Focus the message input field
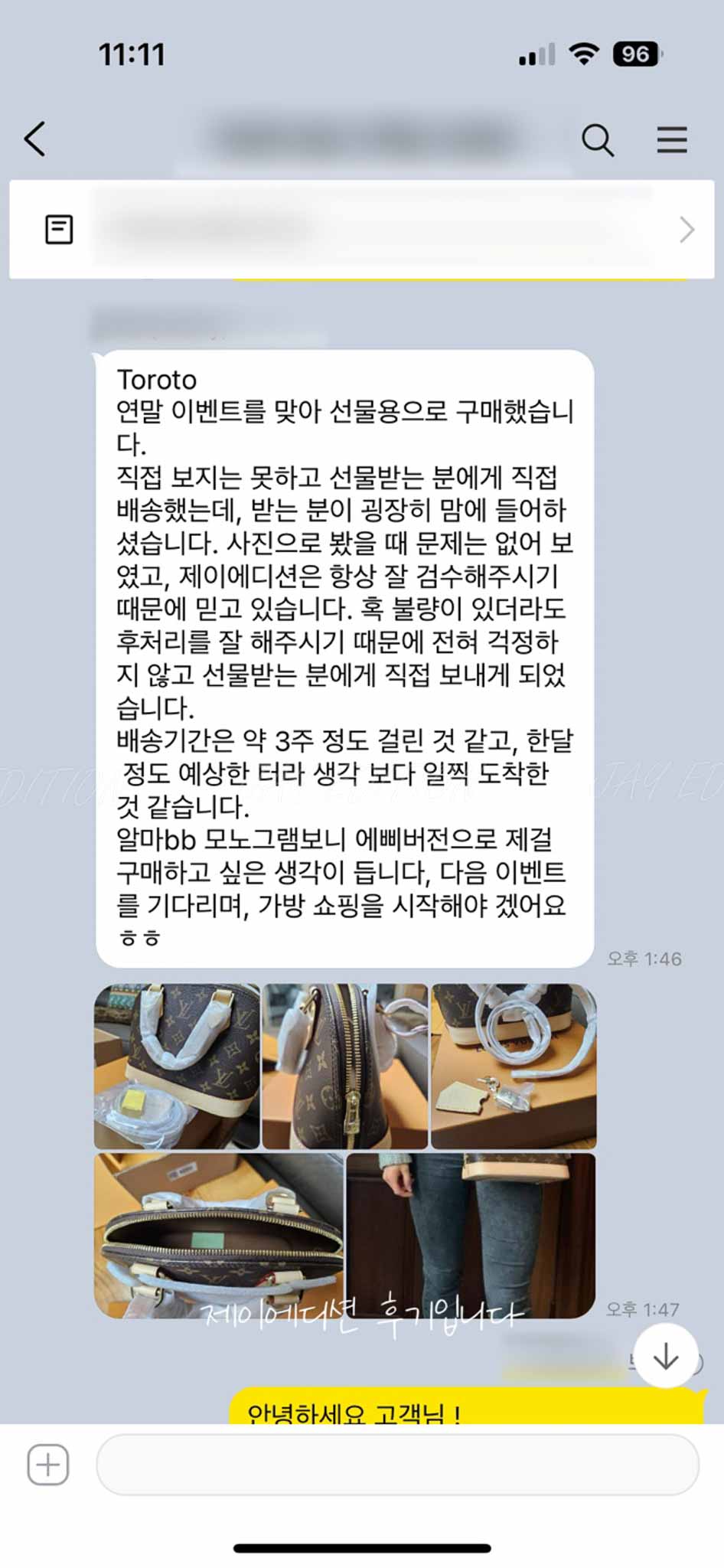Viewport: 724px width, 1568px height. [397, 1465]
